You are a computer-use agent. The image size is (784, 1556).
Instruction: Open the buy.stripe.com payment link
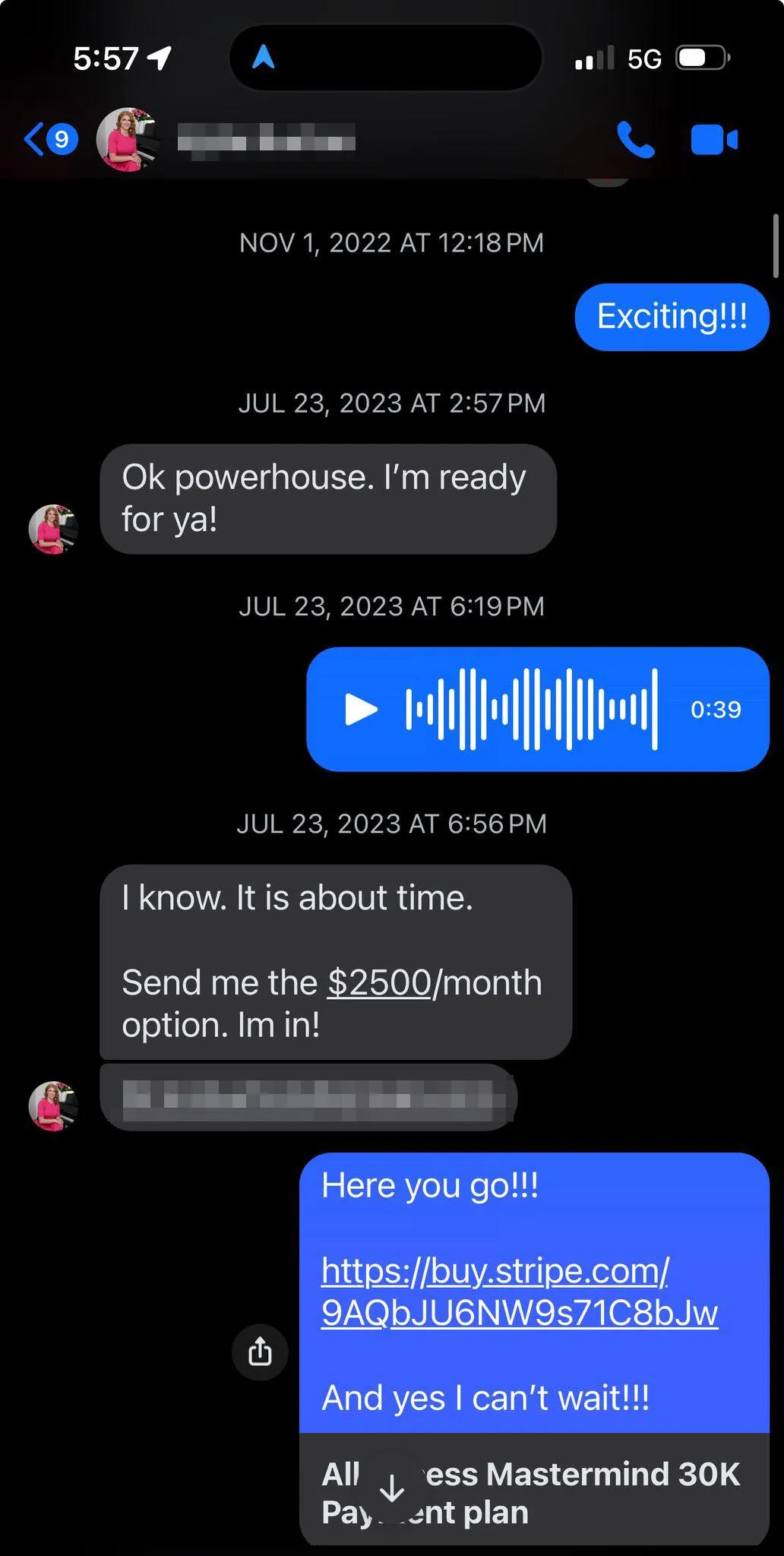[519, 1292]
